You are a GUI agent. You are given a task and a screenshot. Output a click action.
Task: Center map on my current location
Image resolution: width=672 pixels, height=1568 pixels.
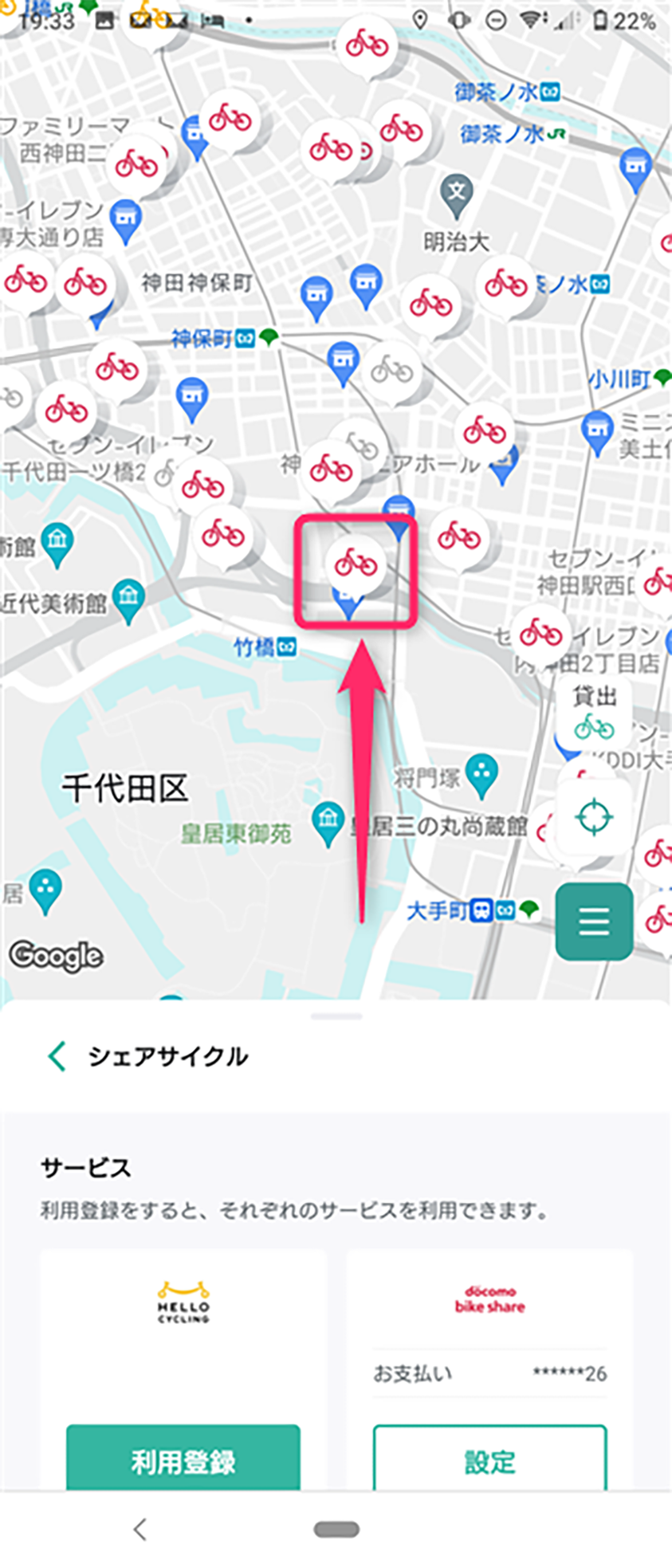point(594,818)
